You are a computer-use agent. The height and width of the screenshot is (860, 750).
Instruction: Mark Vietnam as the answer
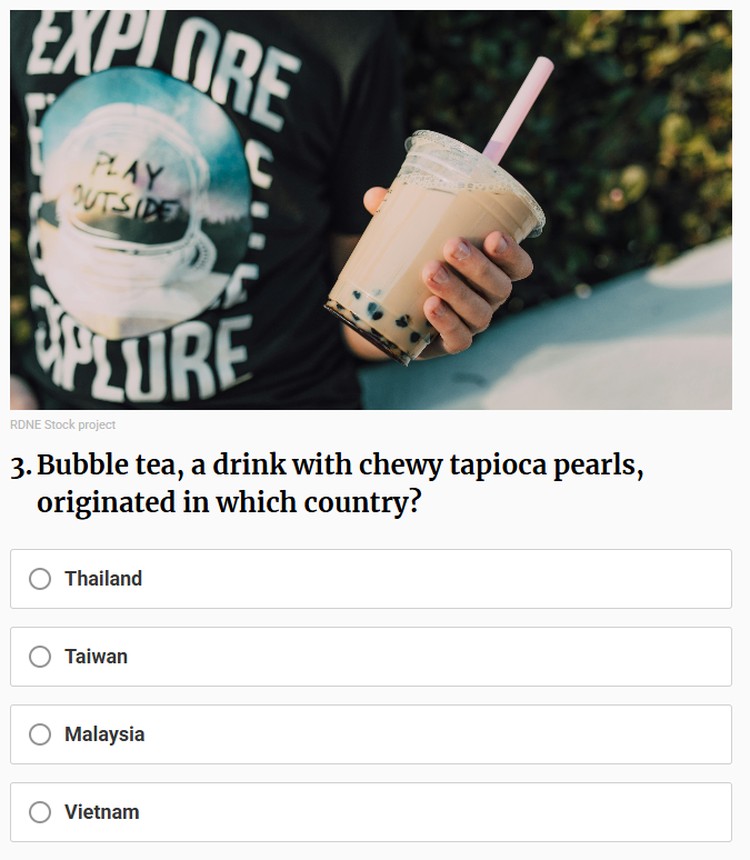coord(40,812)
